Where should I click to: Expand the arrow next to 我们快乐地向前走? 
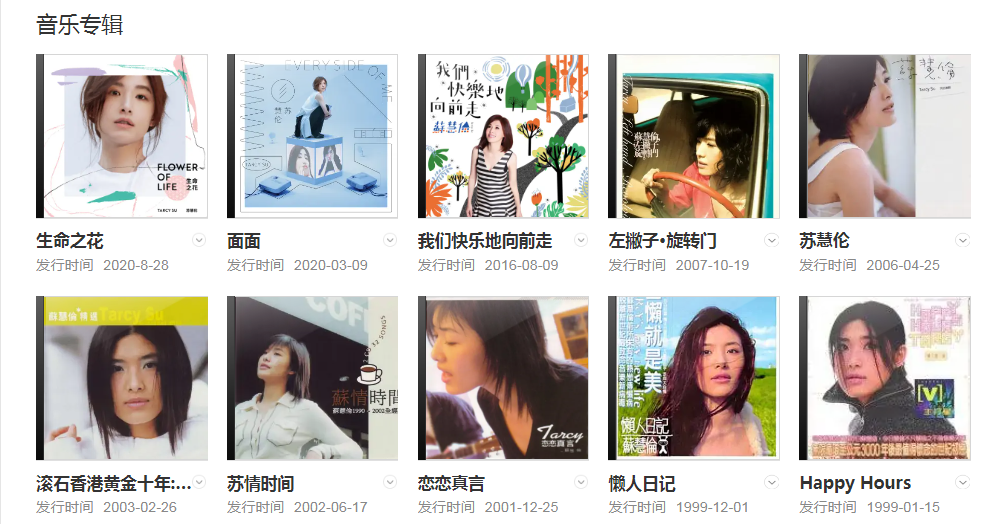point(581,240)
